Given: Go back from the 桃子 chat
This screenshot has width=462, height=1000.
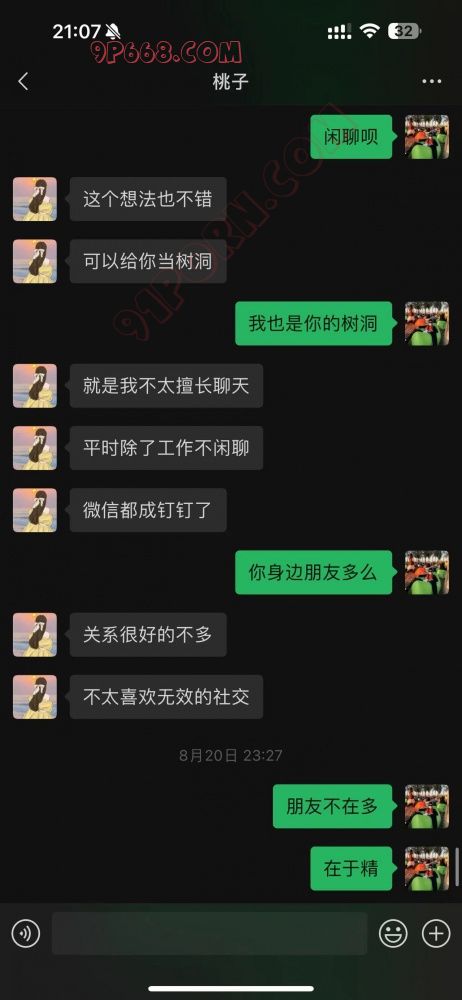Looking at the screenshot, I should pyautogui.click(x=24, y=82).
